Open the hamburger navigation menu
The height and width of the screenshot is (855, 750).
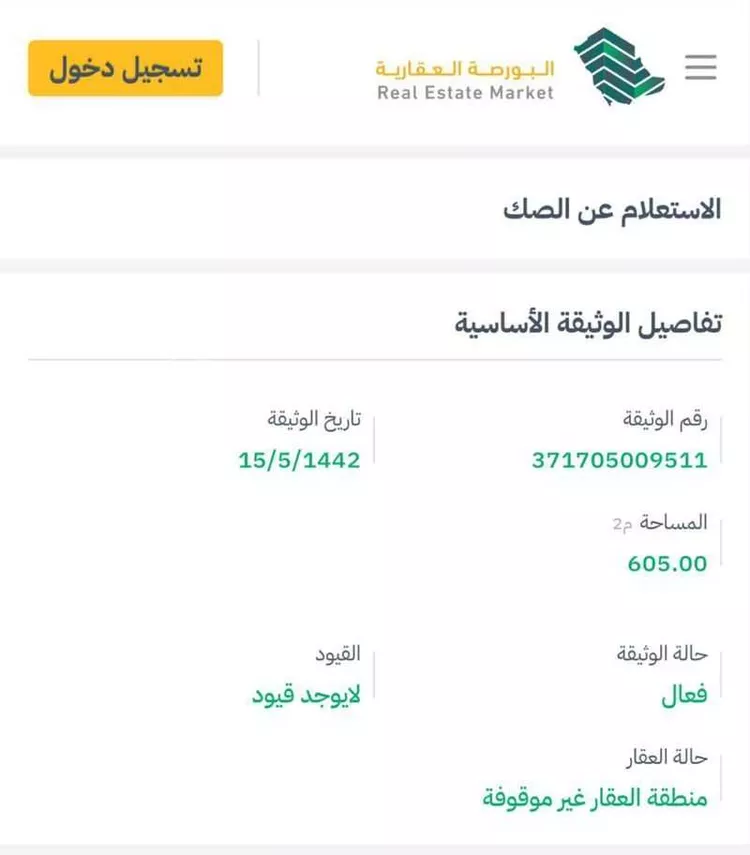pos(700,67)
